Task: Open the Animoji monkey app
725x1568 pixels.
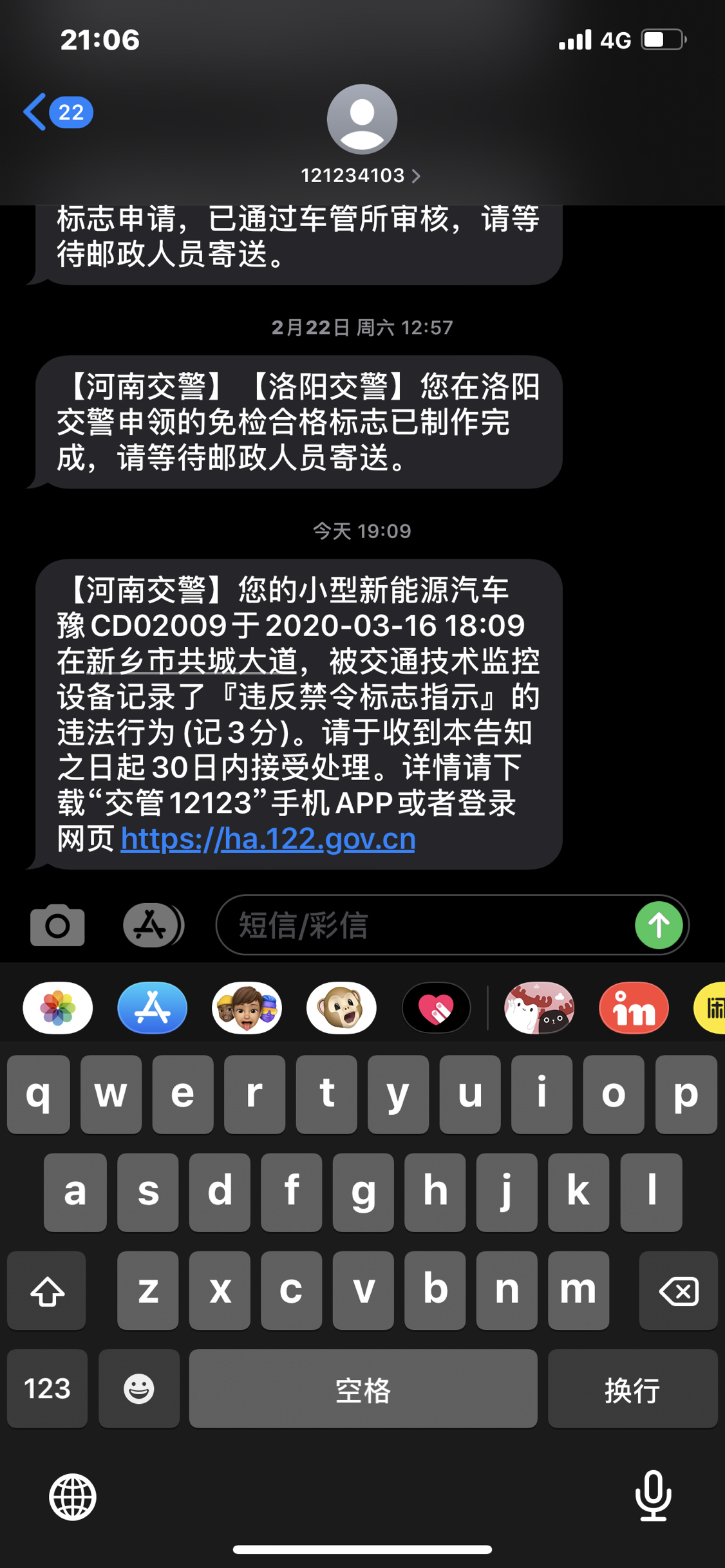Action: 341,1008
